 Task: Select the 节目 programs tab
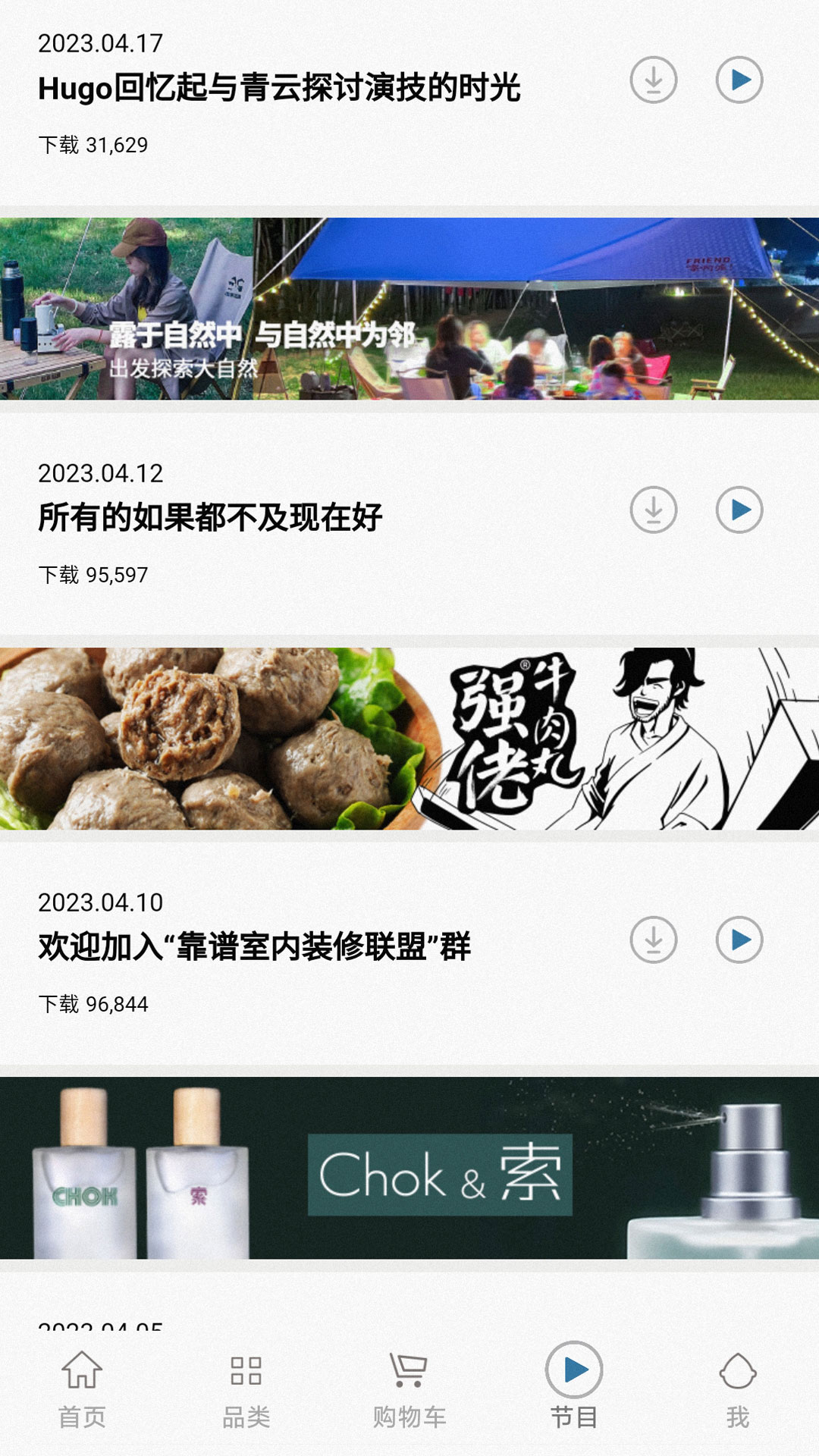pyautogui.click(x=574, y=1386)
